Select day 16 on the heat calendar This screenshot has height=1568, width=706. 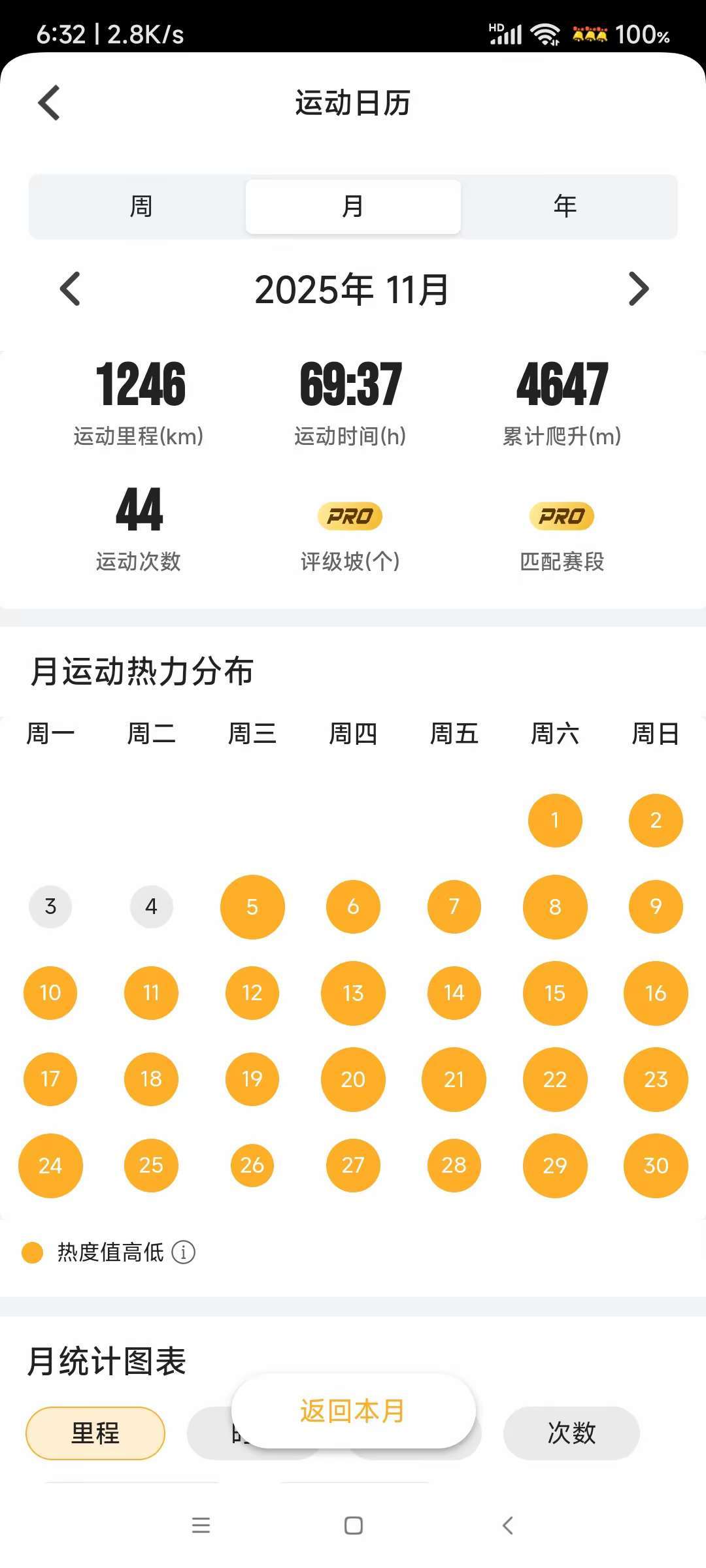click(x=656, y=993)
